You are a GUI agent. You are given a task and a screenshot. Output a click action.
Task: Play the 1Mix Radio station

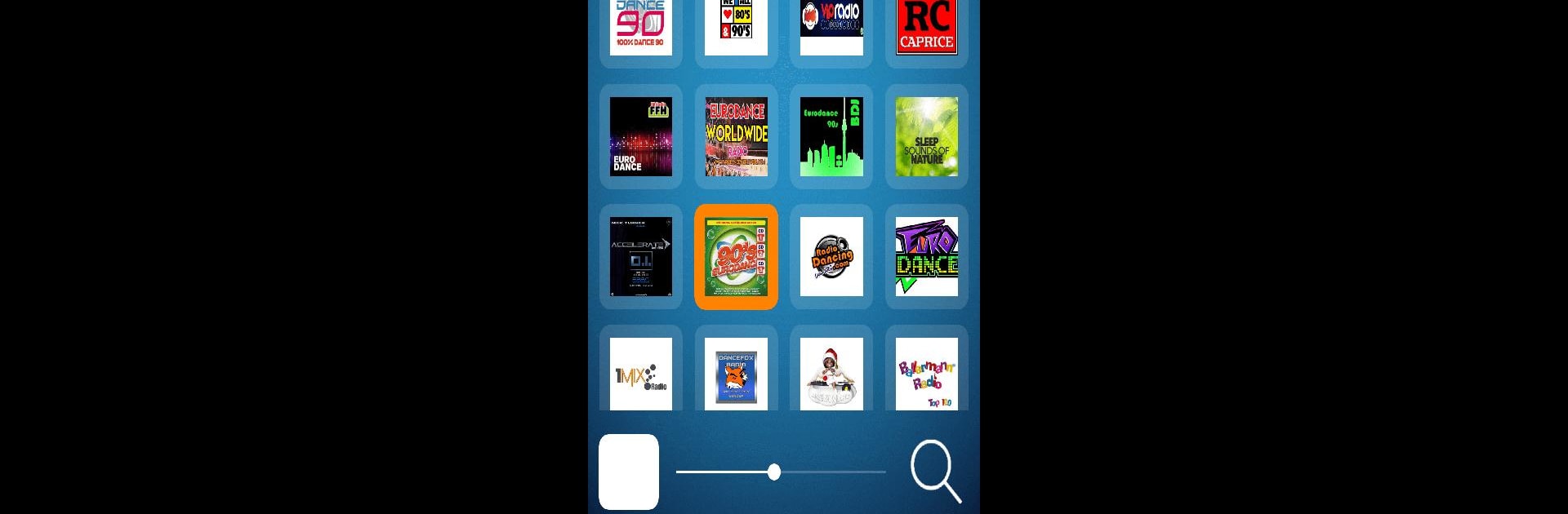click(x=640, y=374)
